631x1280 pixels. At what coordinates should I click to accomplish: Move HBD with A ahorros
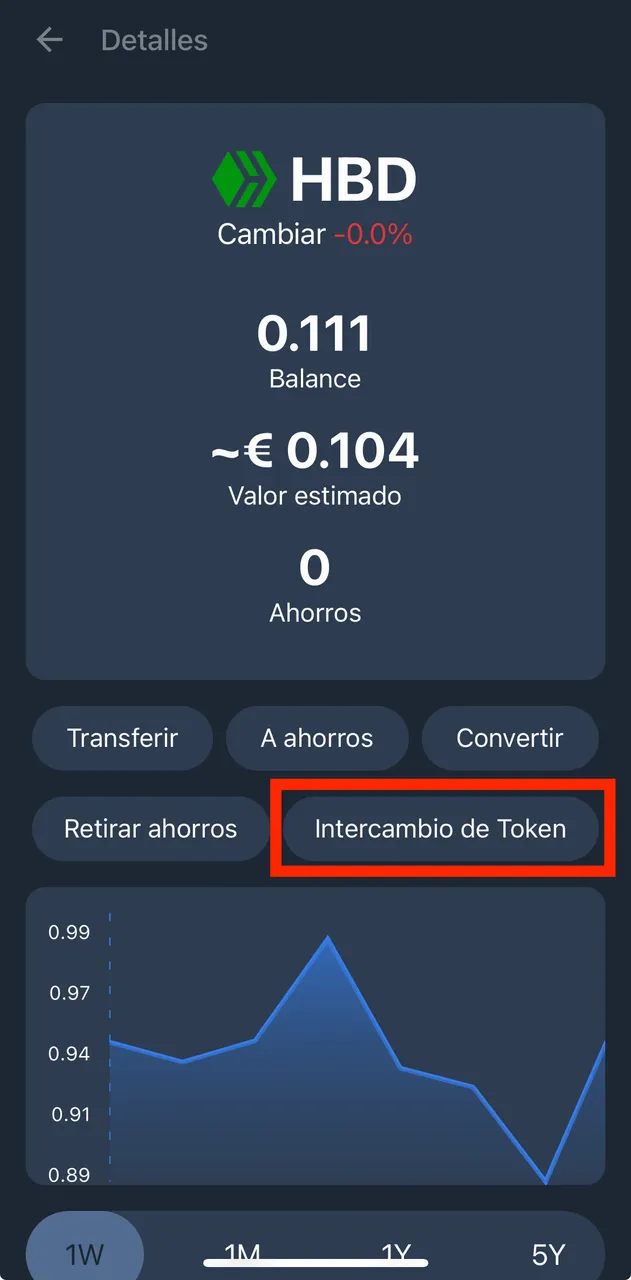[x=317, y=739]
